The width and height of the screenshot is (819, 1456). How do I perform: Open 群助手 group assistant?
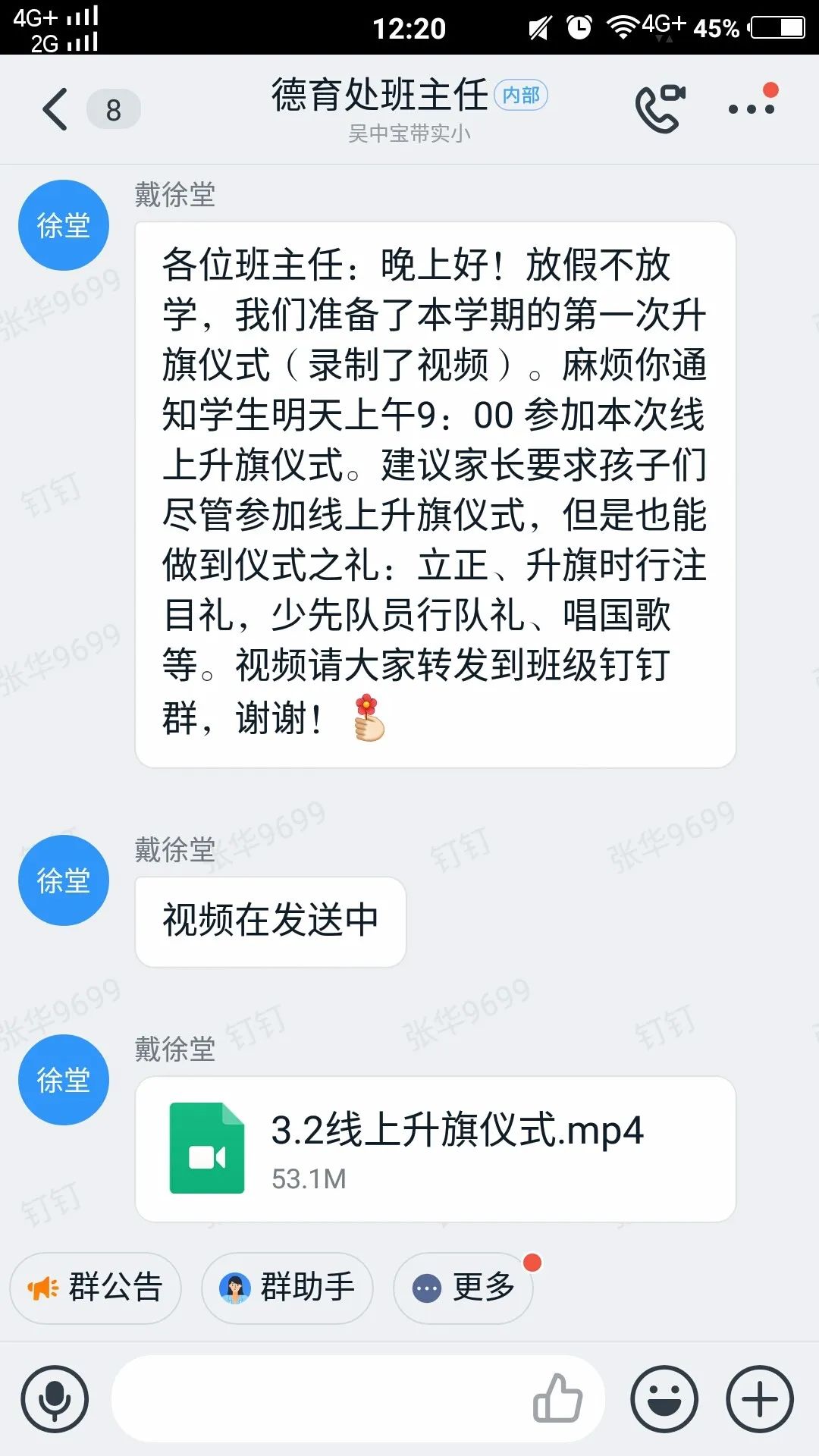287,1288
